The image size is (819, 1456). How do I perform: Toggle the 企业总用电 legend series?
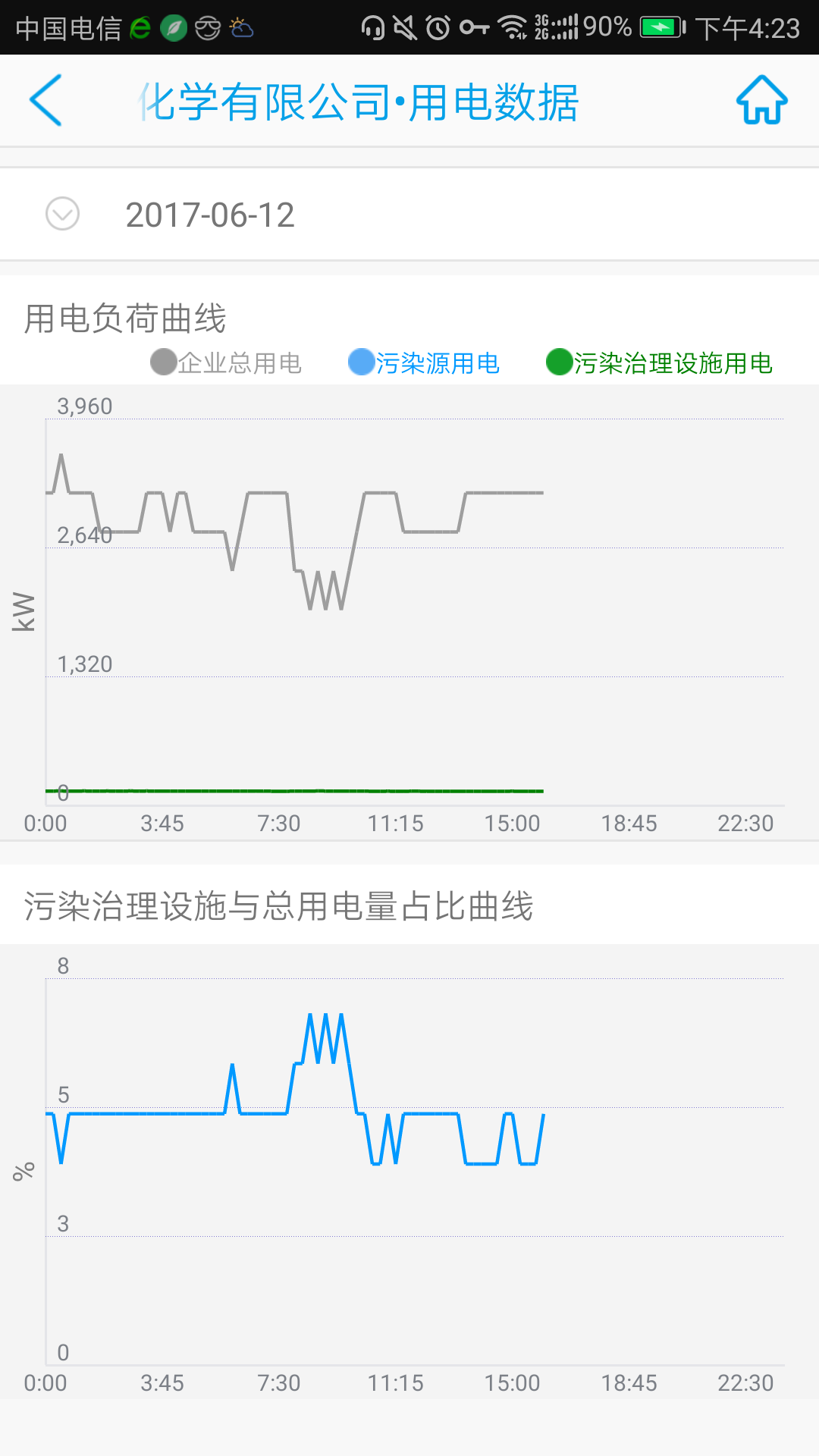pyautogui.click(x=226, y=362)
